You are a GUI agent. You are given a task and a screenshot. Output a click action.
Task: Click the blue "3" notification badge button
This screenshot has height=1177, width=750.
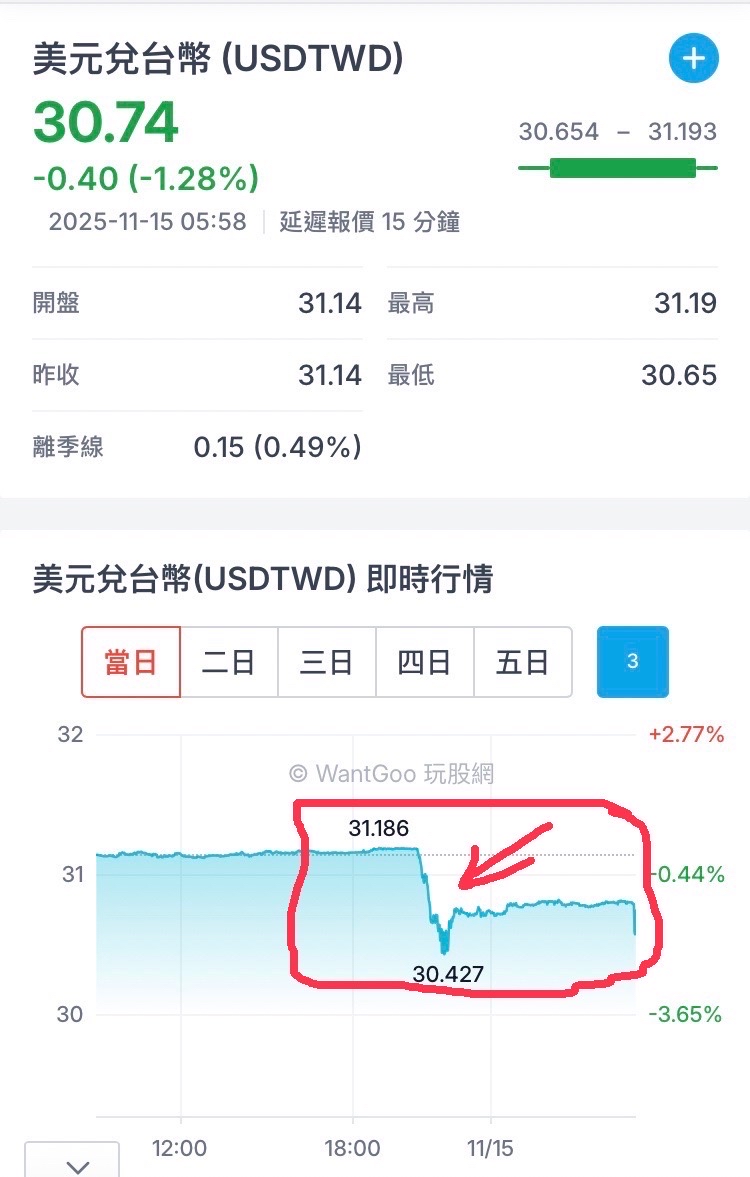tap(632, 662)
